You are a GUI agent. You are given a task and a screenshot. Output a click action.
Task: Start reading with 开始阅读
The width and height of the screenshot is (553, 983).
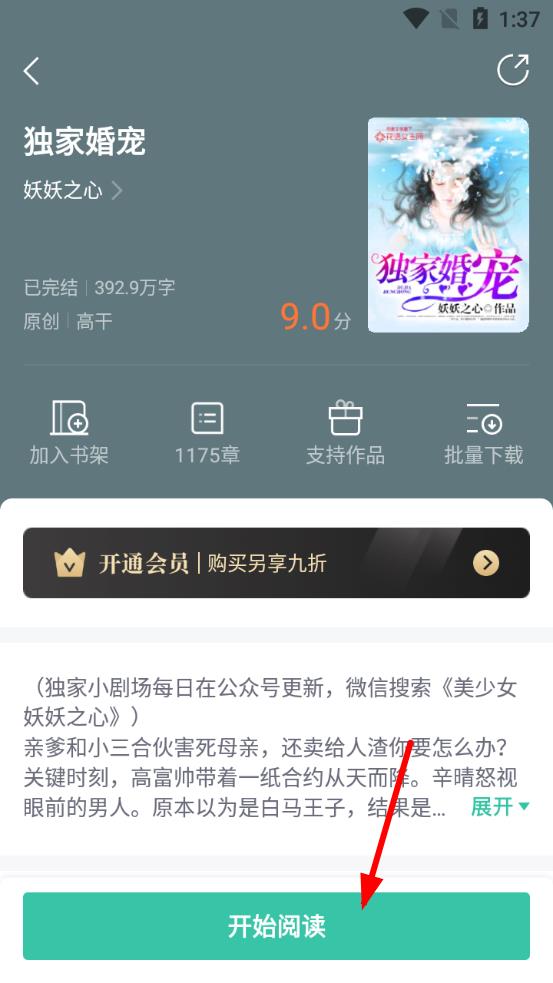(x=276, y=926)
